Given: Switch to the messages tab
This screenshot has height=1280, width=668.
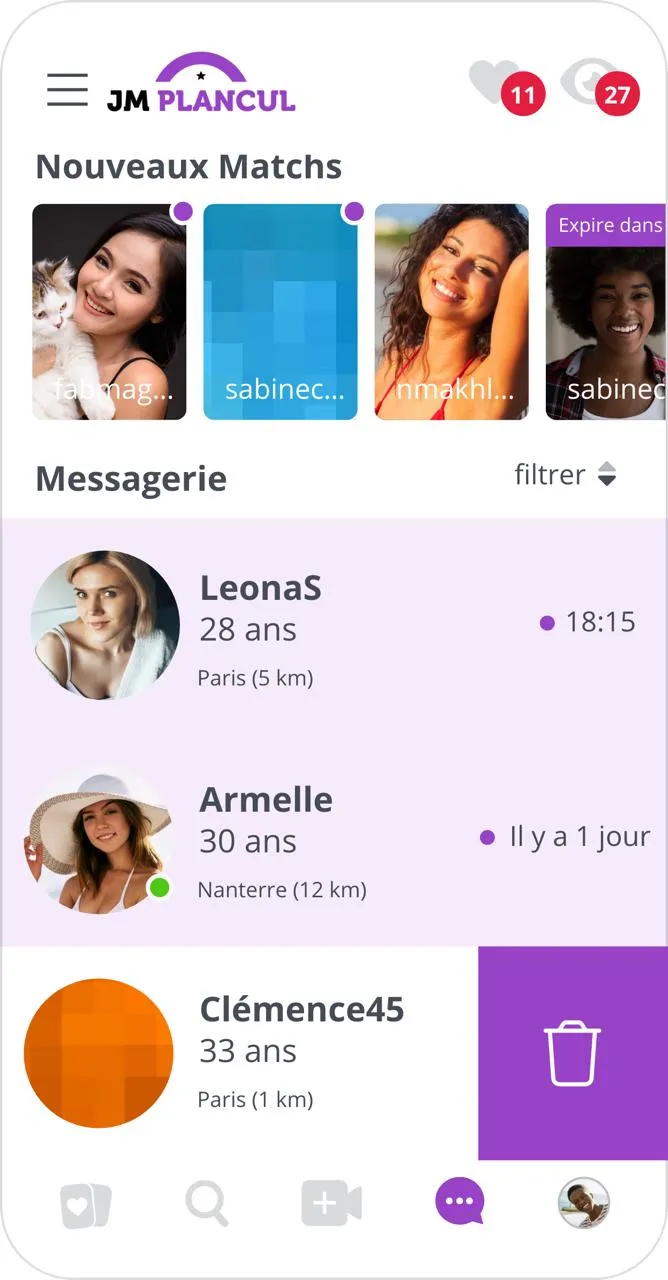Looking at the screenshot, I should (x=459, y=1202).
